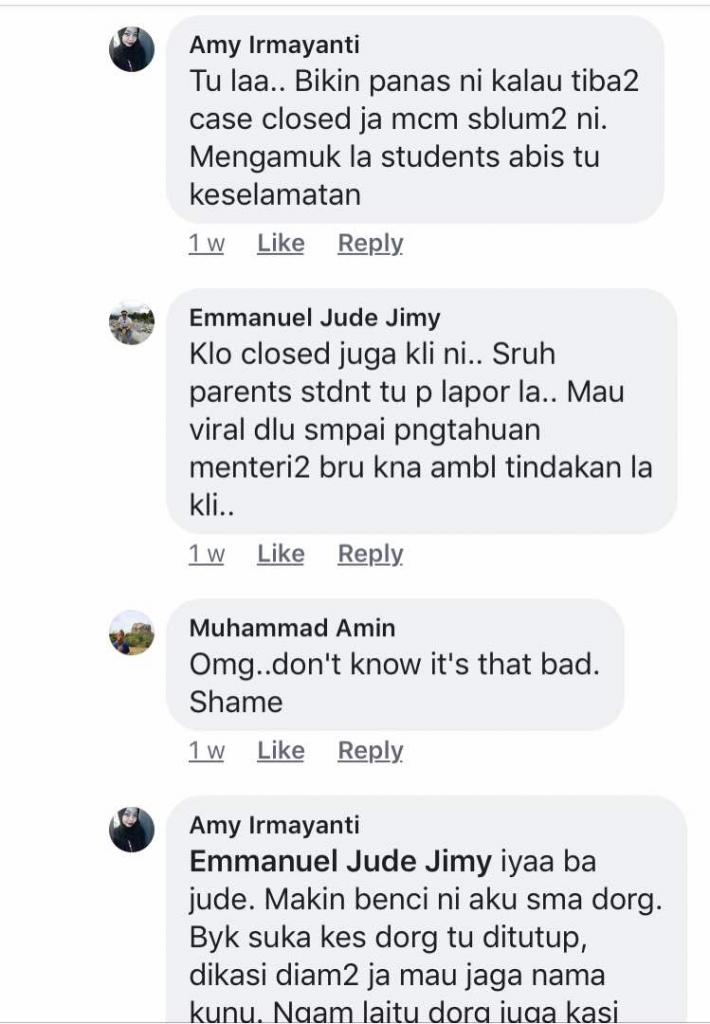Open Emmanuel Jude Jimy's profile name
Viewport: 710px width, 1024px height.
(x=314, y=319)
